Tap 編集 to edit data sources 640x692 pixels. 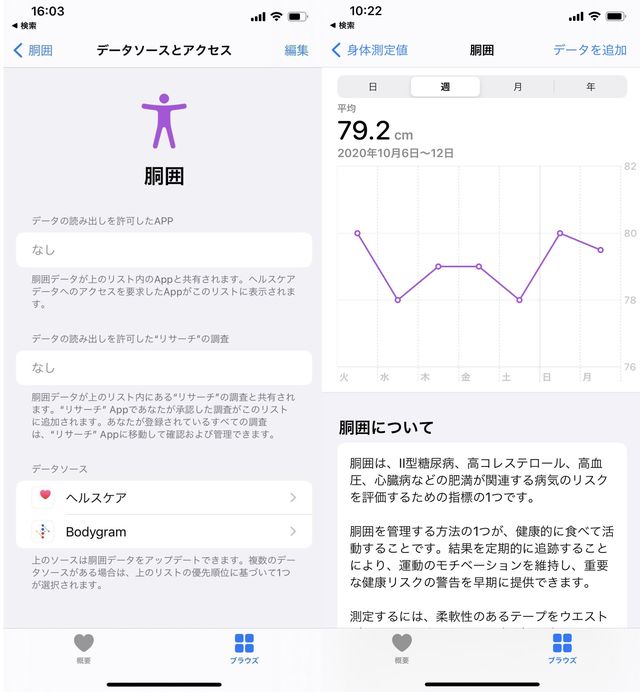pyautogui.click(x=296, y=50)
